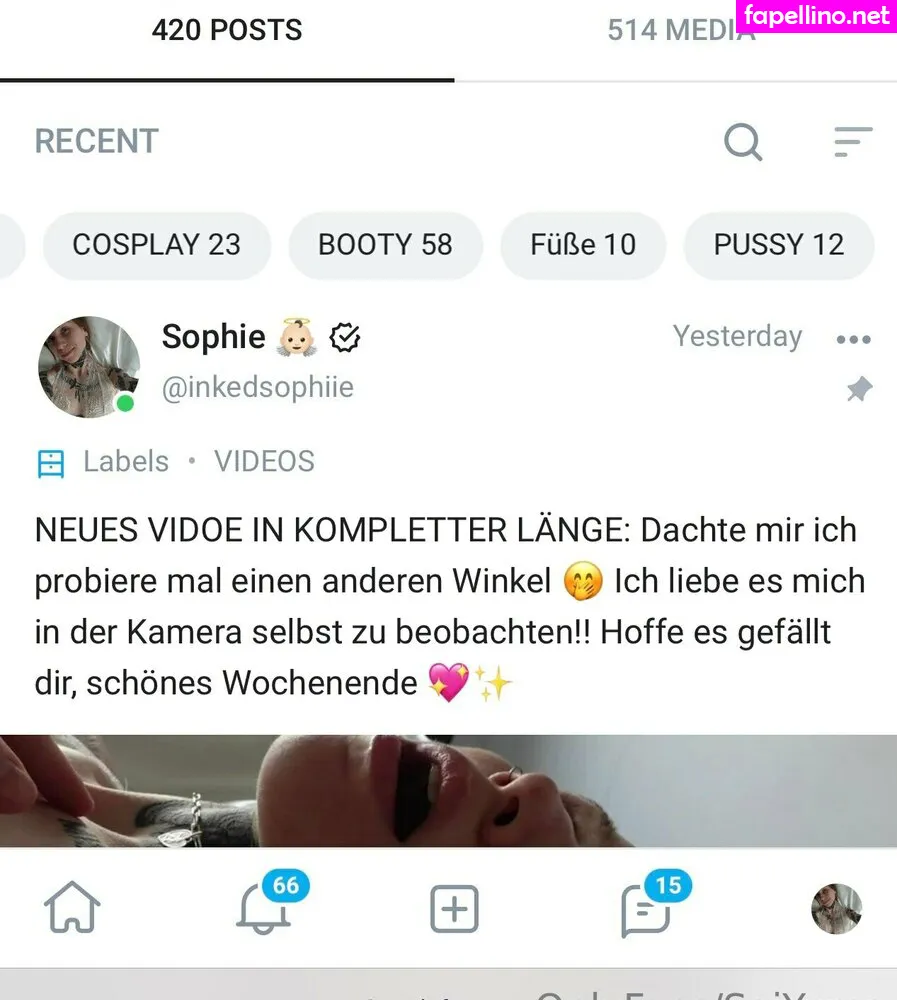Create a new post with the plus icon
Viewport: 897px width, 1000px height.
453,908
